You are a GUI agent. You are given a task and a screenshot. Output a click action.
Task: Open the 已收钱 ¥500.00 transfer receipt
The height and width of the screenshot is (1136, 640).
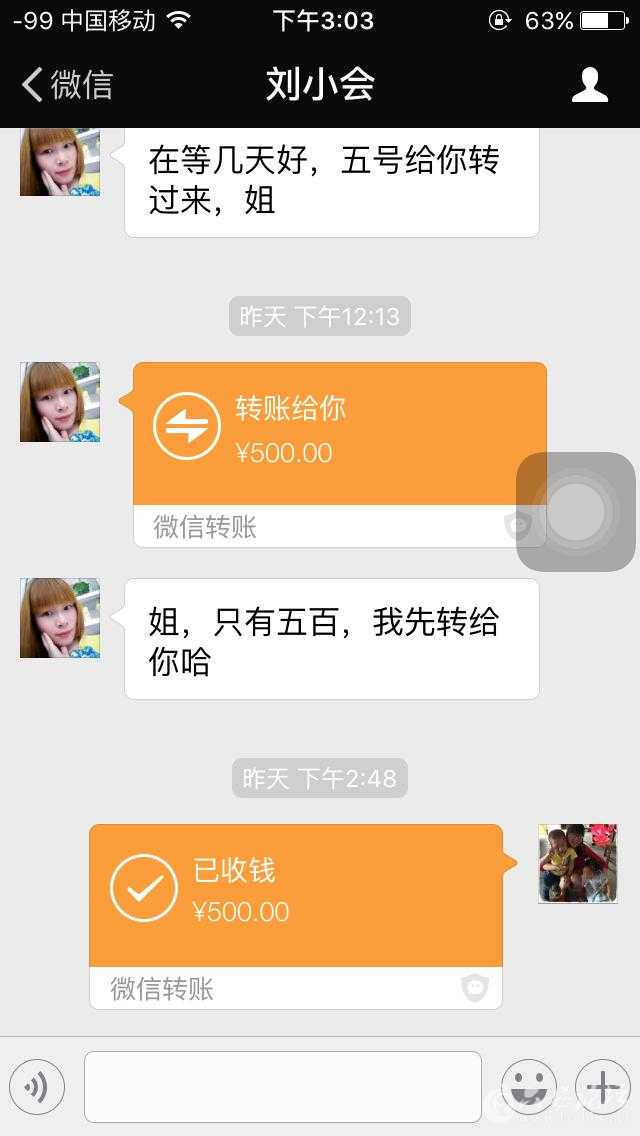pos(295,895)
